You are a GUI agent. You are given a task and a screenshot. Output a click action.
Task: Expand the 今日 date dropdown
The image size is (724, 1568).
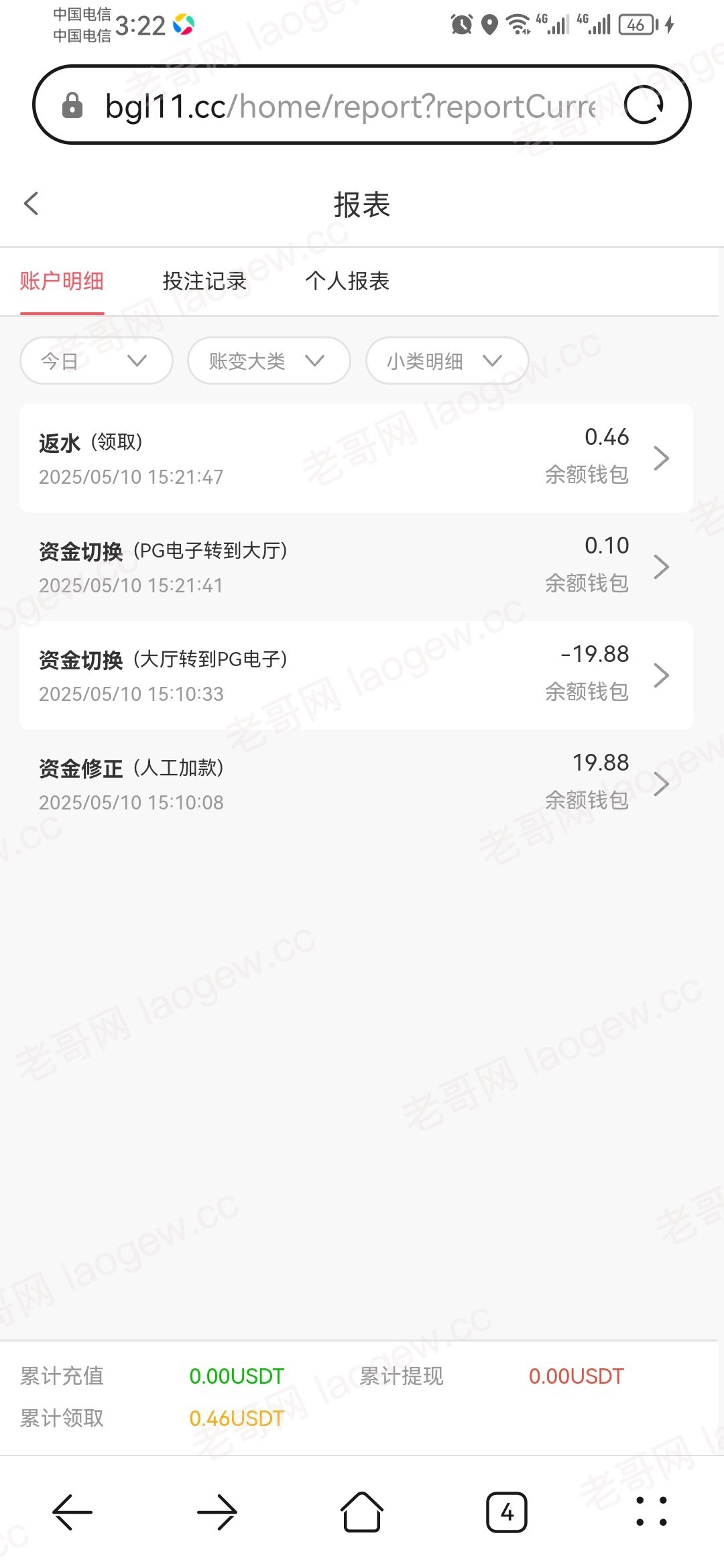coord(97,361)
